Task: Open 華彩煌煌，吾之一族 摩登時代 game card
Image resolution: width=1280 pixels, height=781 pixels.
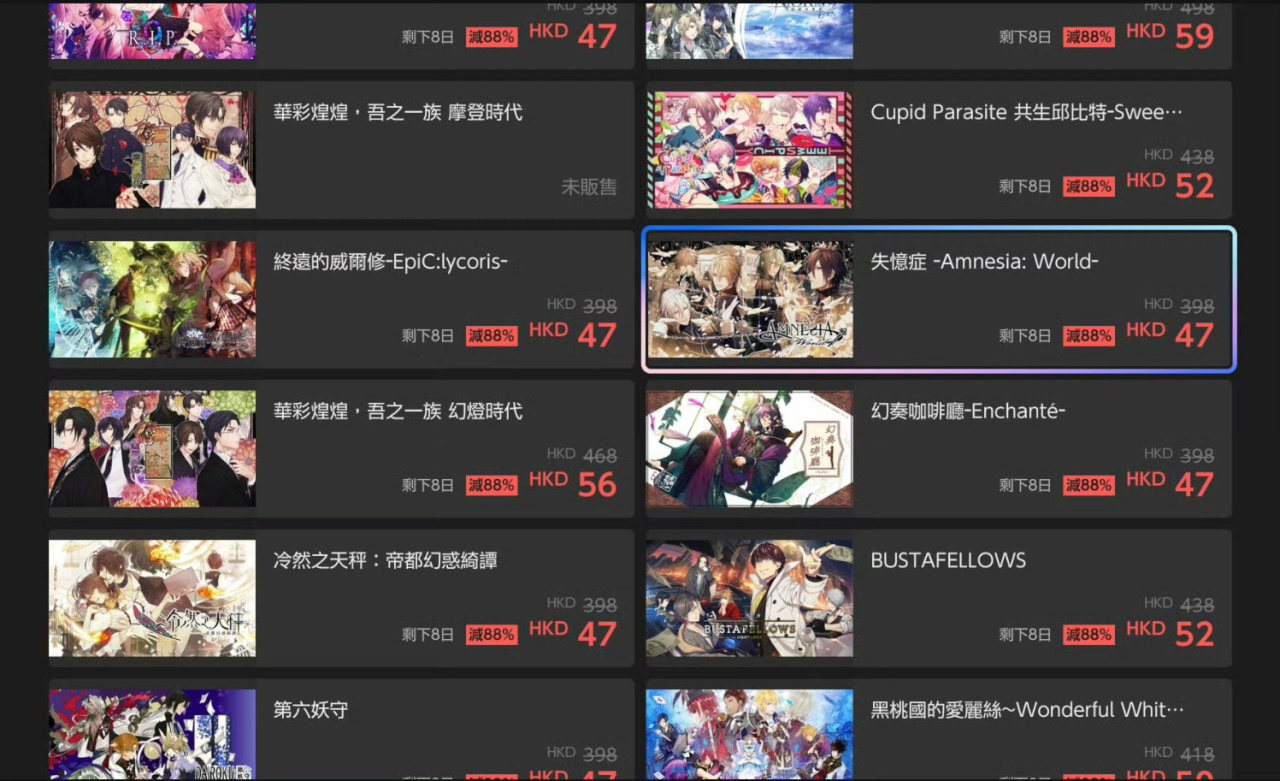Action: pyautogui.click(x=341, y=150)
